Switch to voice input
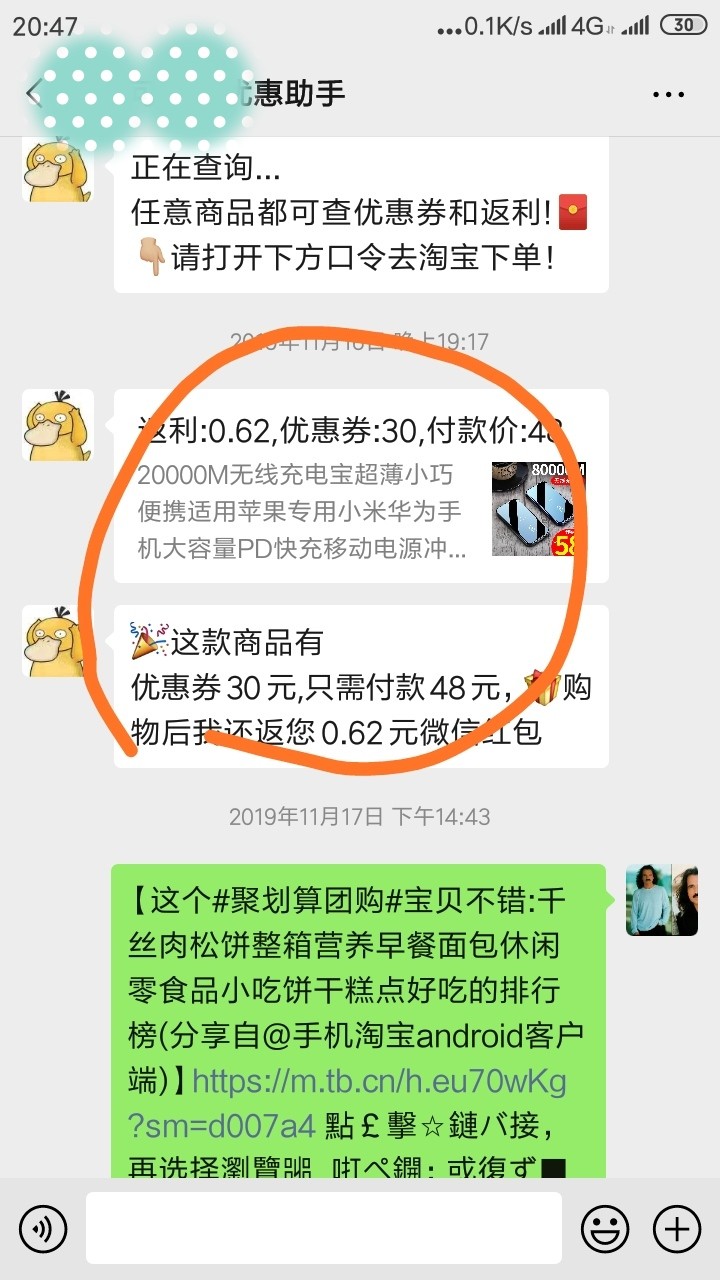720x1280 pixels. (x=43, y=1228)
